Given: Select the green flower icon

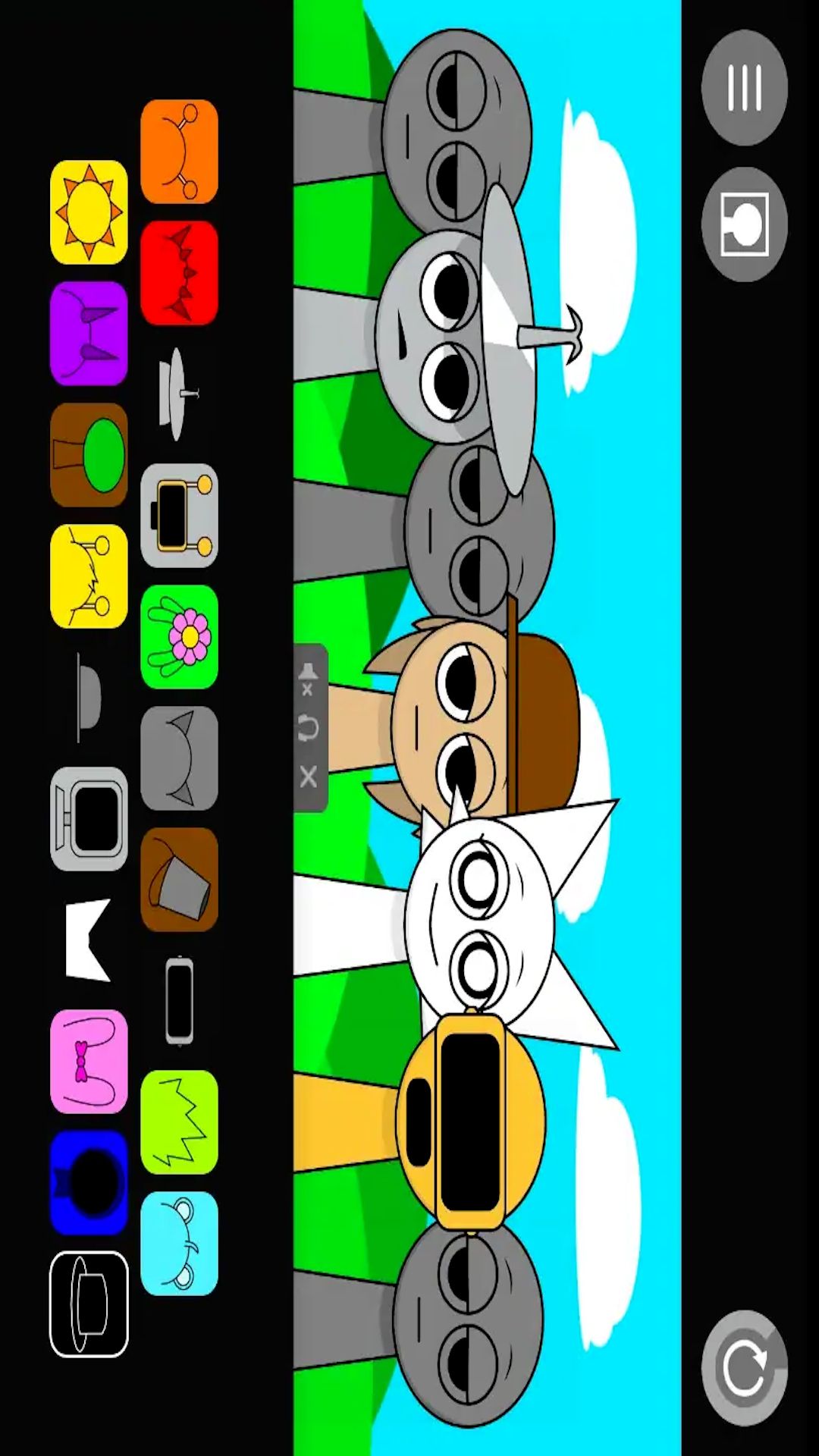Looking at the screenshot, I should pos(179,637).
